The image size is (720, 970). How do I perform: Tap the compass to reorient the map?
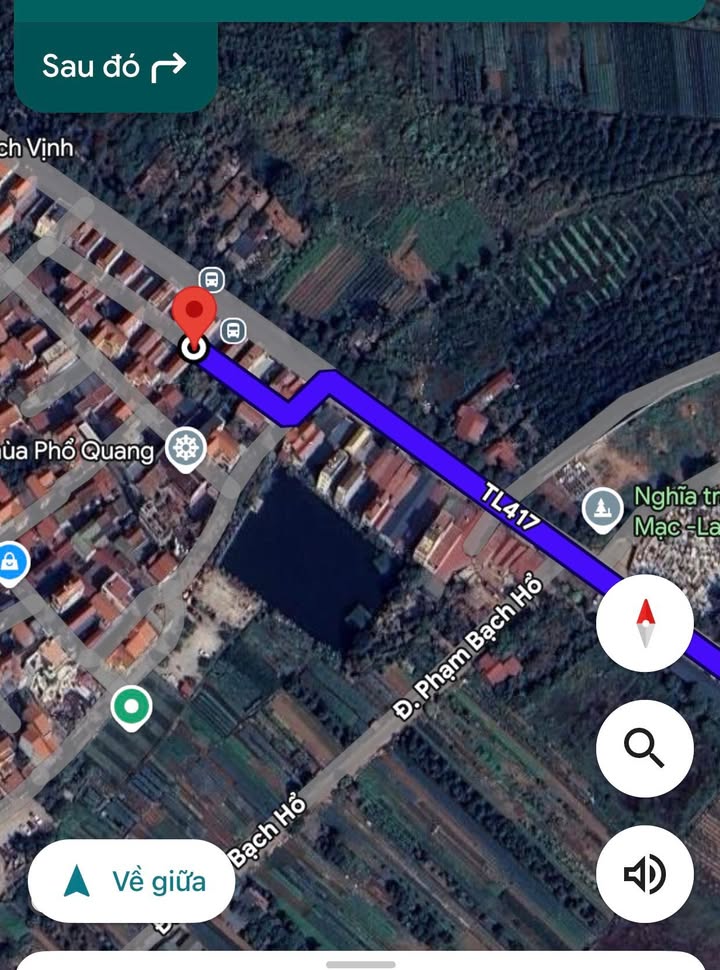coord(644,623)
